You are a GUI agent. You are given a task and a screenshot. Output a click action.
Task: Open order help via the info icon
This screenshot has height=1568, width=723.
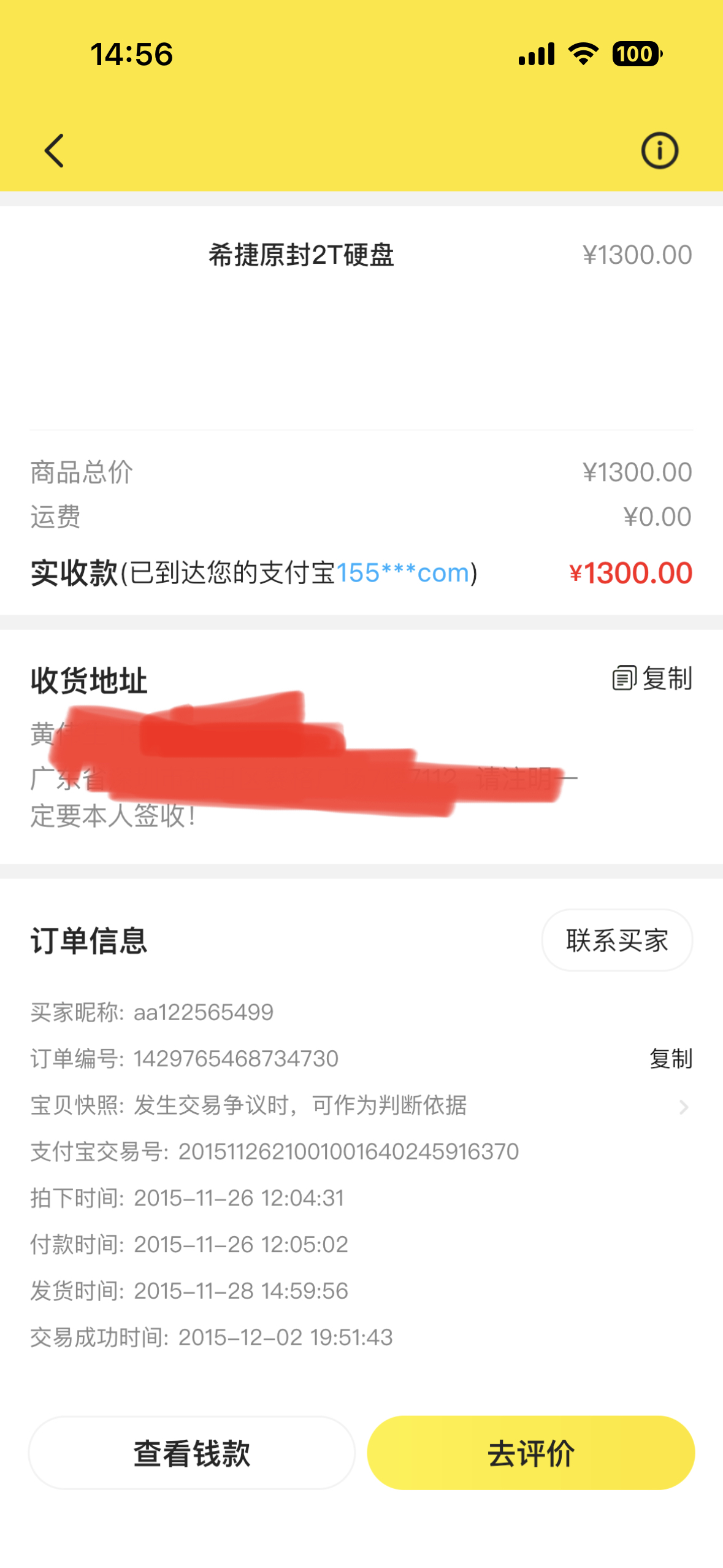(660, 150)
